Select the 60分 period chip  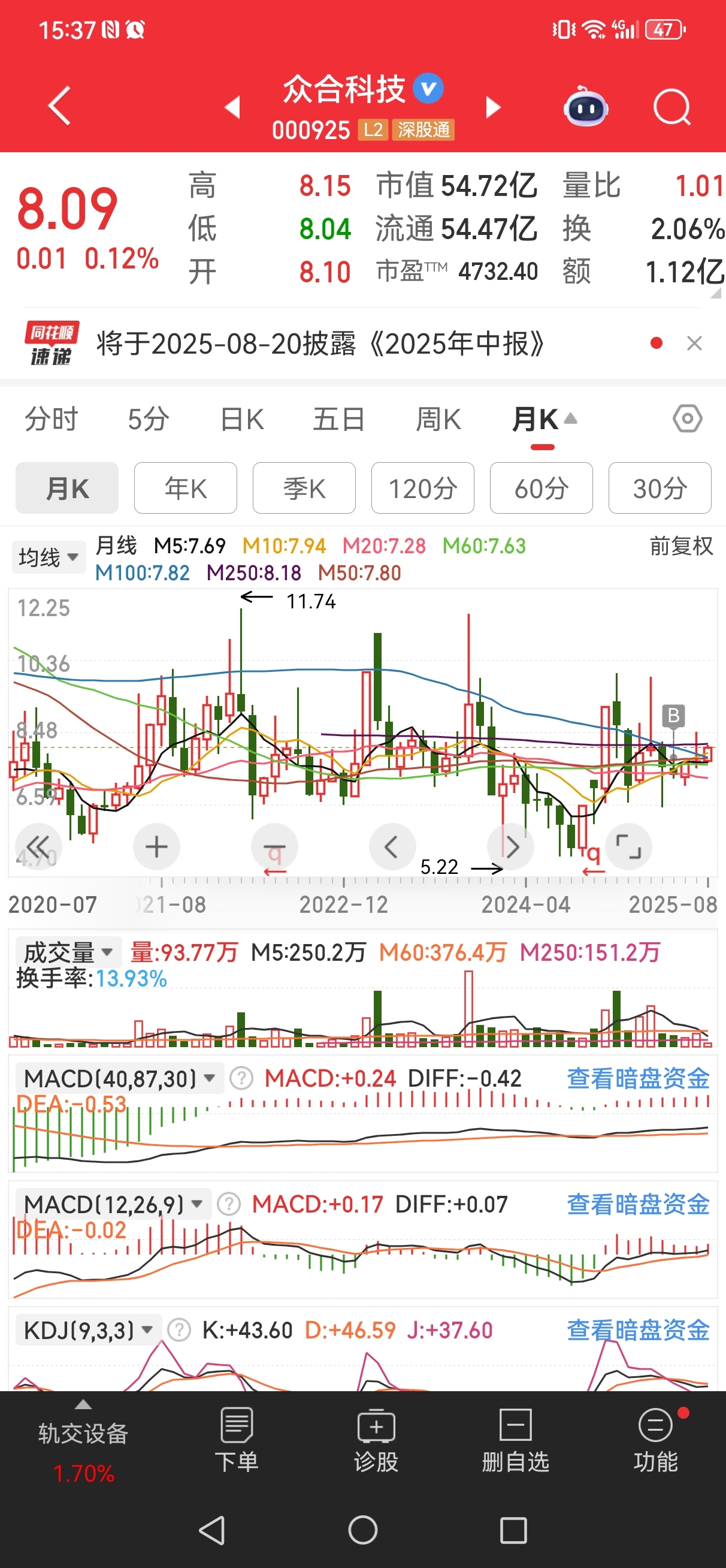coord(541,488)
